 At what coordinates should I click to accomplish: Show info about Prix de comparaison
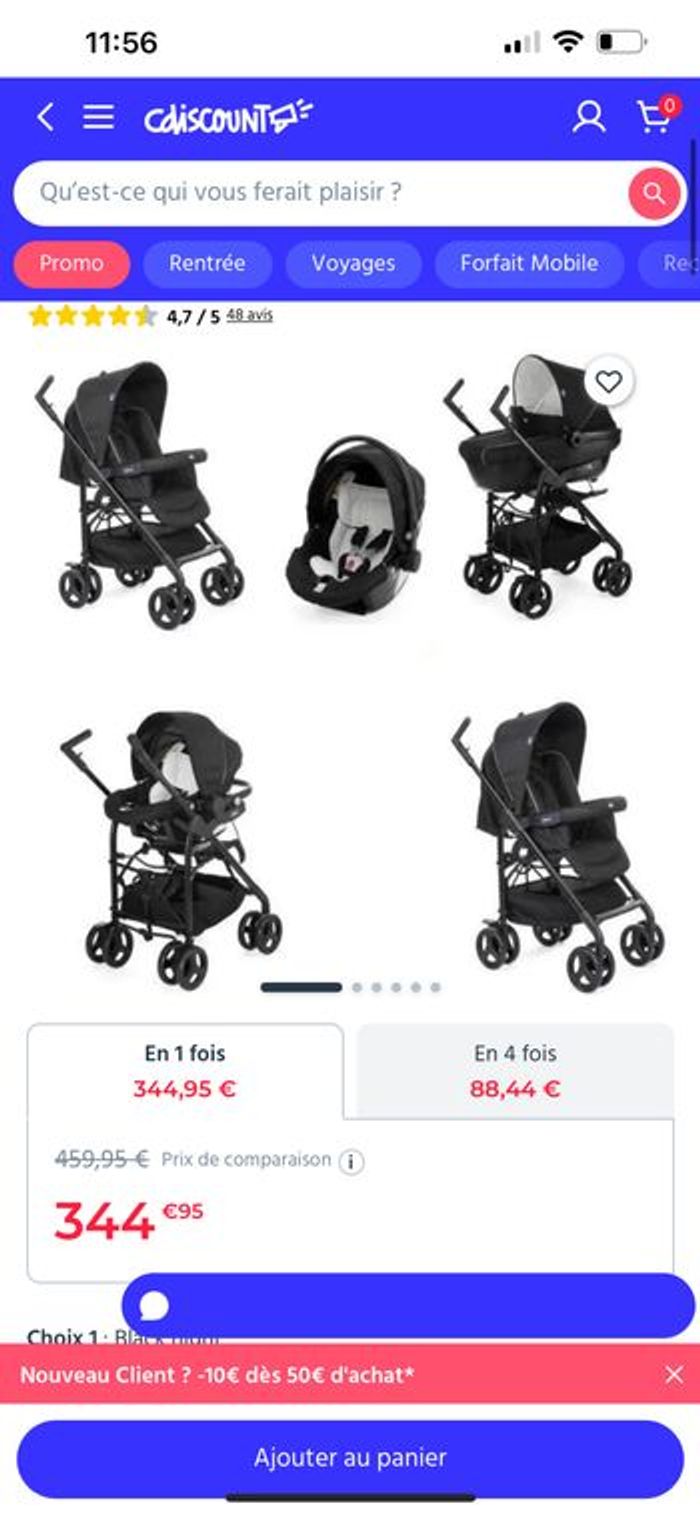pos(351,1162)
